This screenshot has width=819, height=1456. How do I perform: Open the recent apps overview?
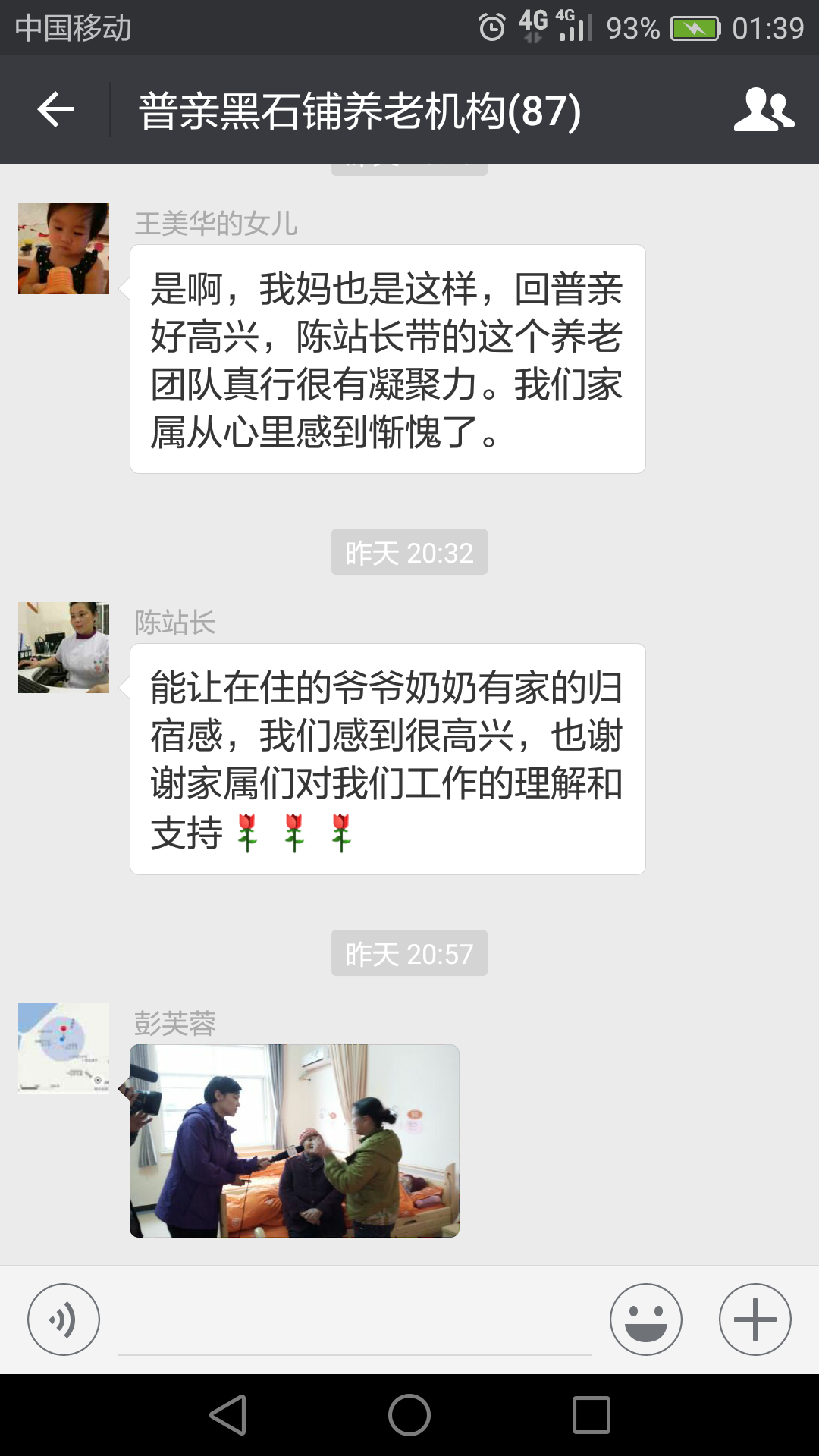tap(591, 1415)
